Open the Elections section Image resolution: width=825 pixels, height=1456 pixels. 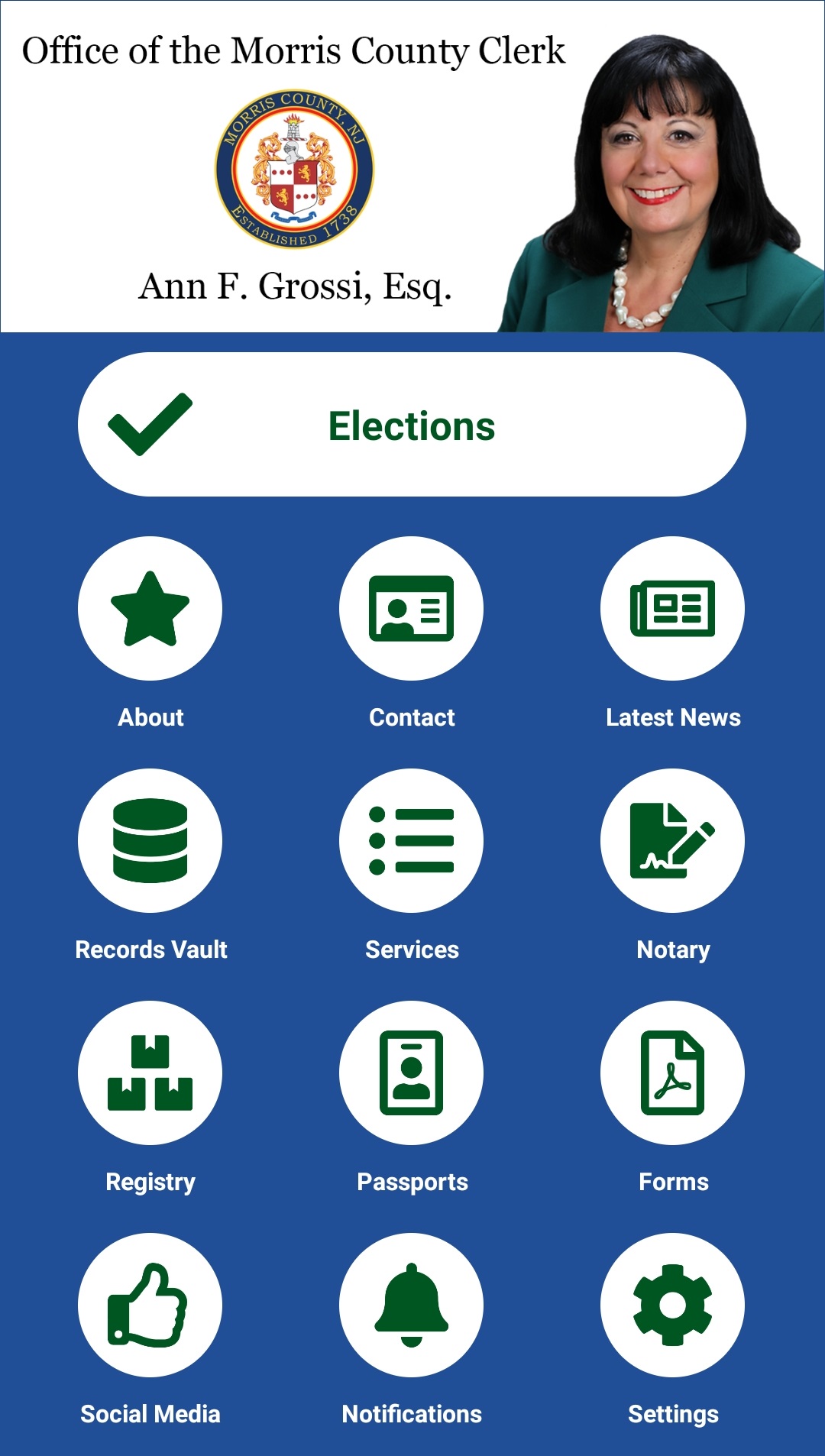point(412,425)
